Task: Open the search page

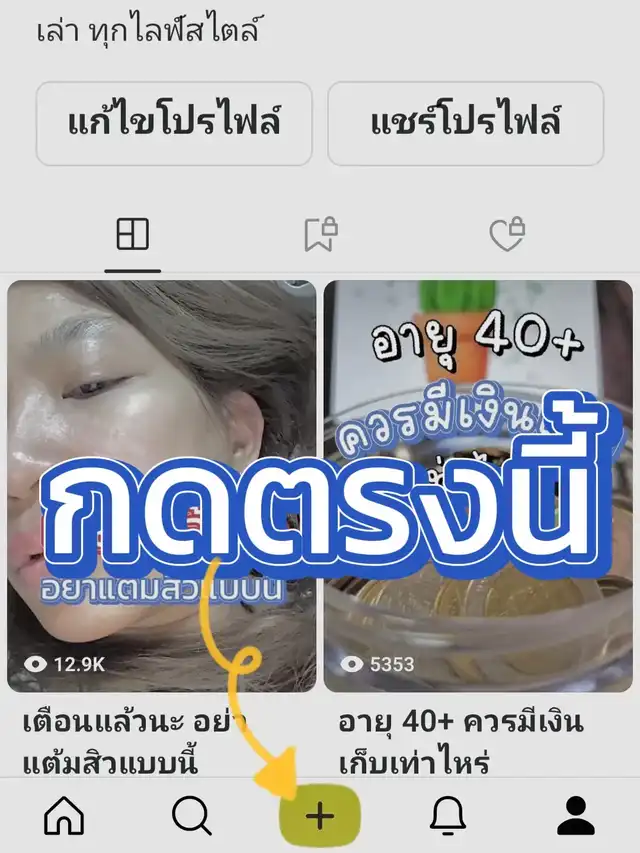Action: tap(191, 817)
